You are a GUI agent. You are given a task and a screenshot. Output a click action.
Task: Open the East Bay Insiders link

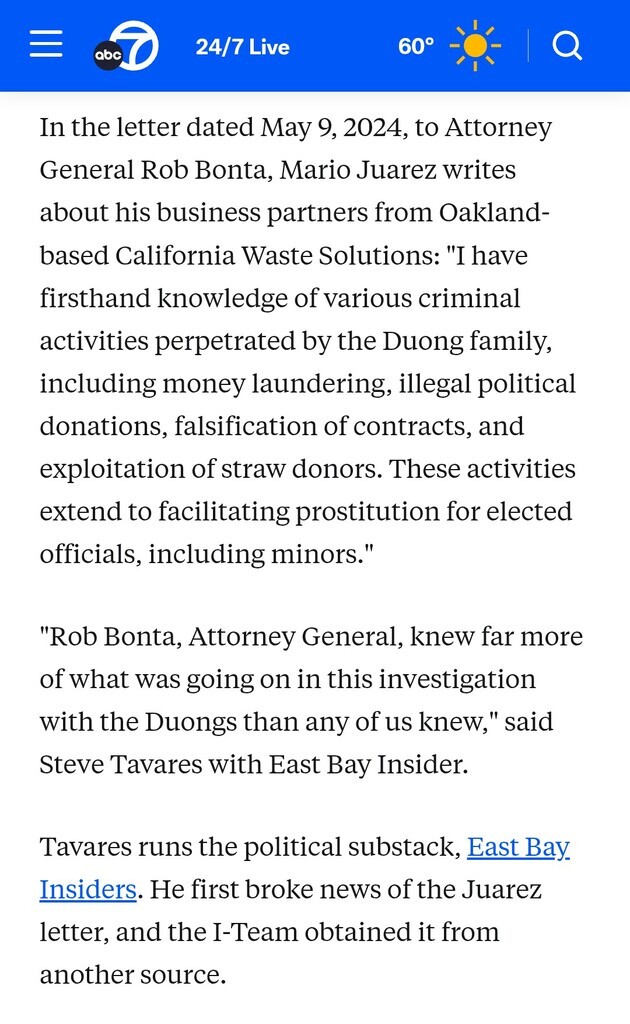[x=518, y=849]
